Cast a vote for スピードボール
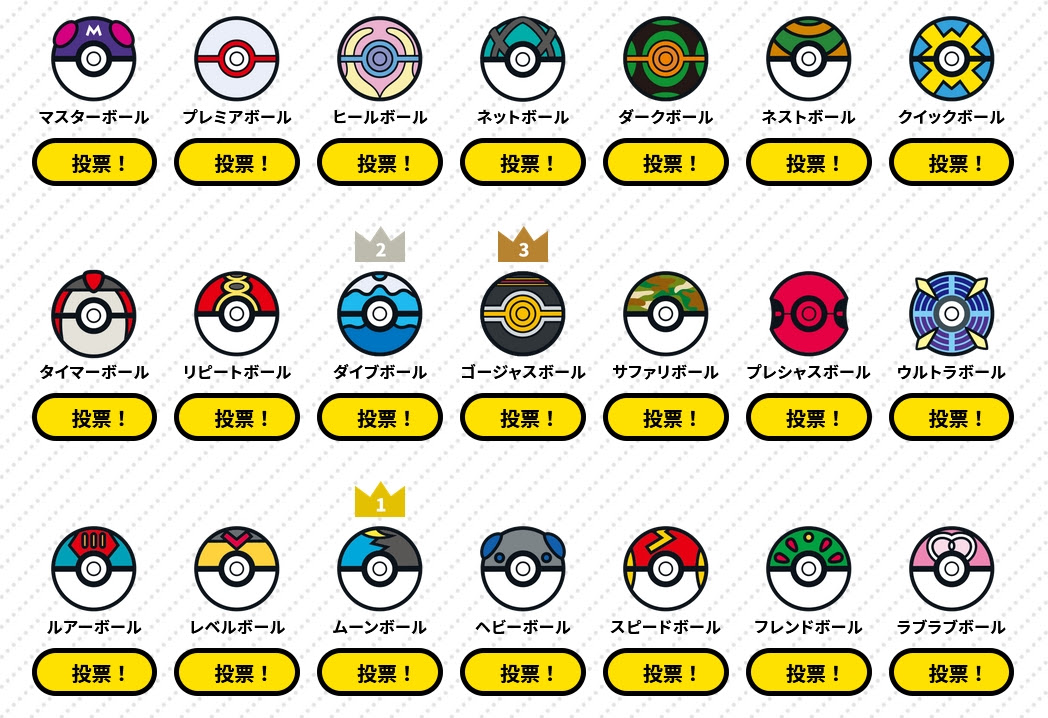 (666, 673)
